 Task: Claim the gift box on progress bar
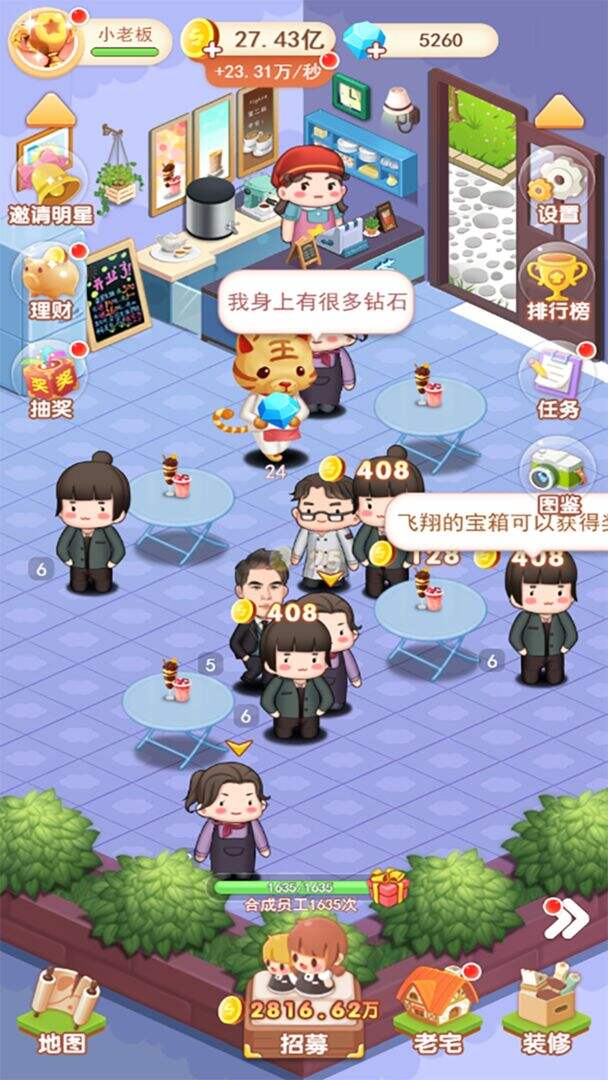click(x=388, y=886)
